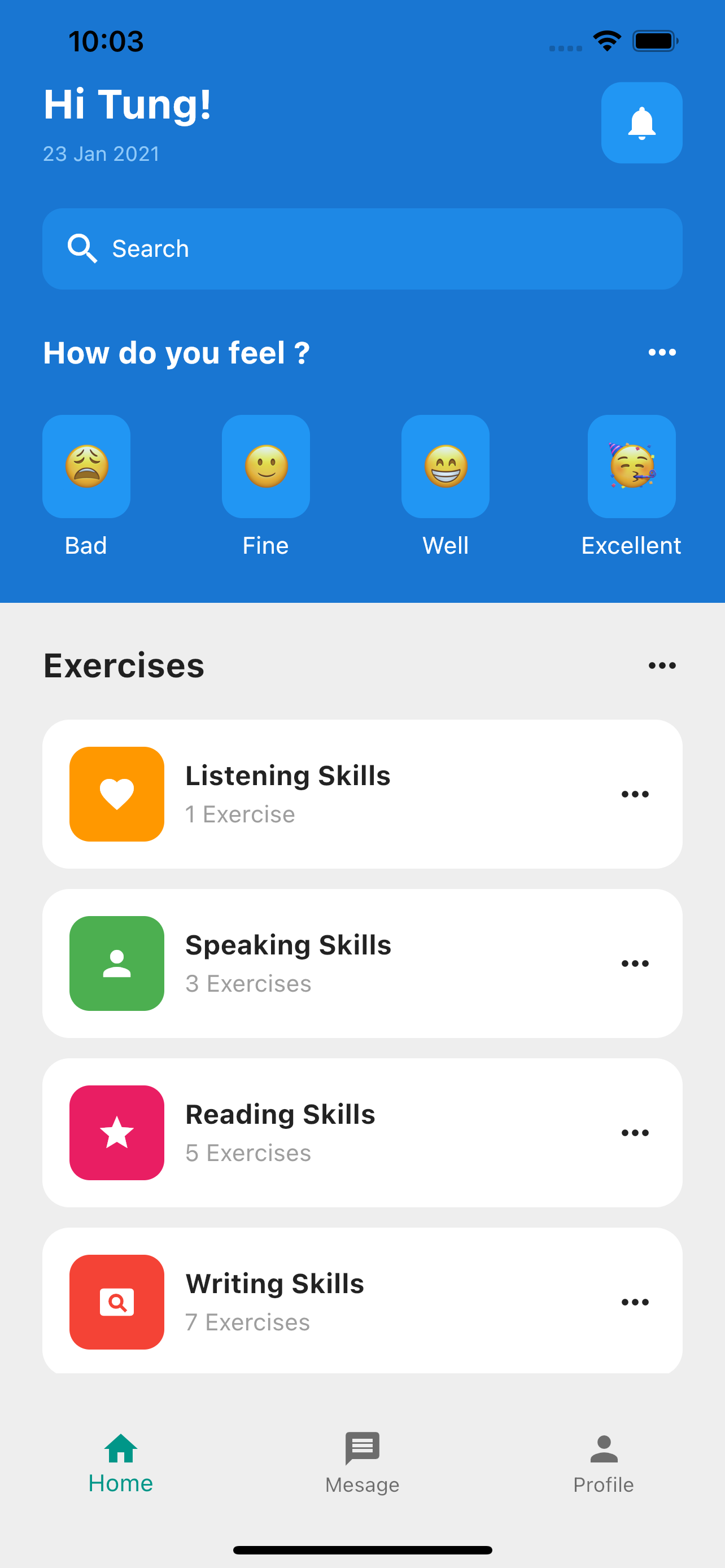The width and height of the screenshot is (725, 1568).
Task: Click the red magnifier icon for Writing Skills
Action: [116, 1302]
